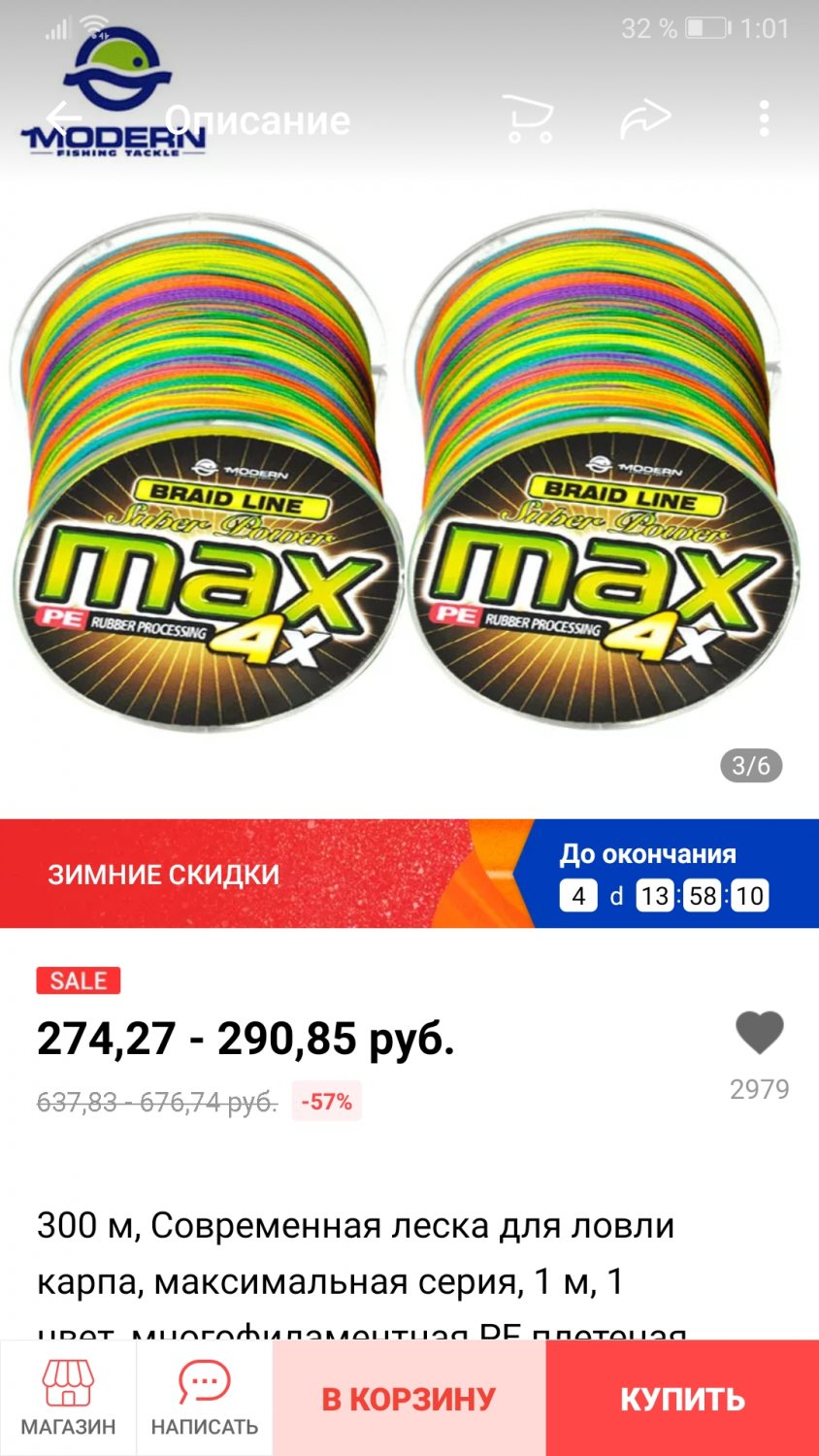Message the seller via Написать
Viewport: 819px width, 1456px height.
204,1399
